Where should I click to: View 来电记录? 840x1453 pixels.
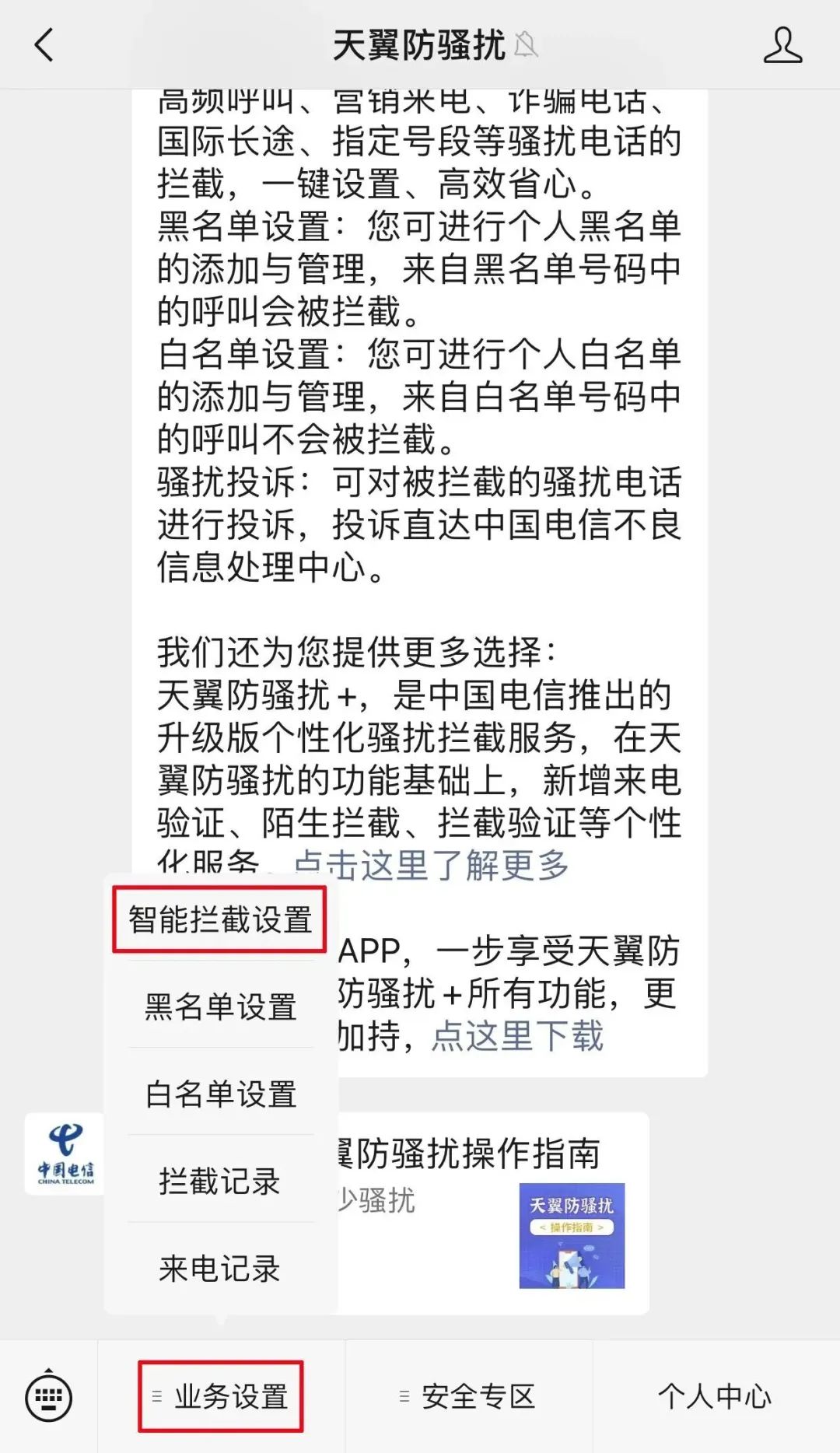[220, 1268]
